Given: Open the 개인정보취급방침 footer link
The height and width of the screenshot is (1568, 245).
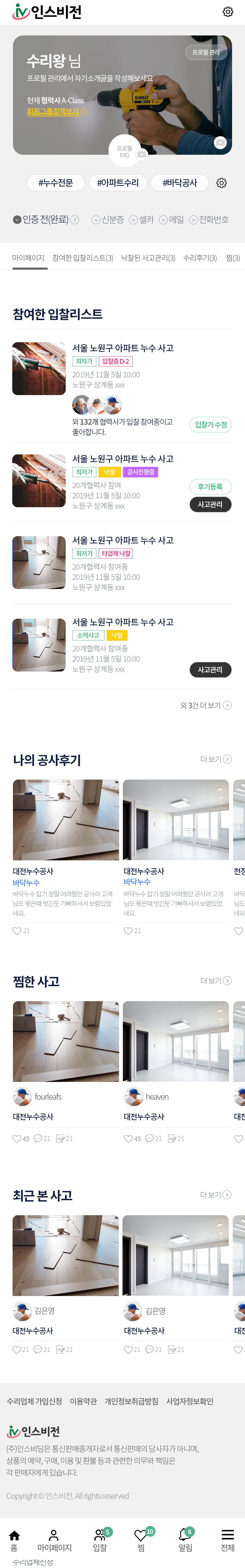Looking at the screenshot, I should 131,1401.
